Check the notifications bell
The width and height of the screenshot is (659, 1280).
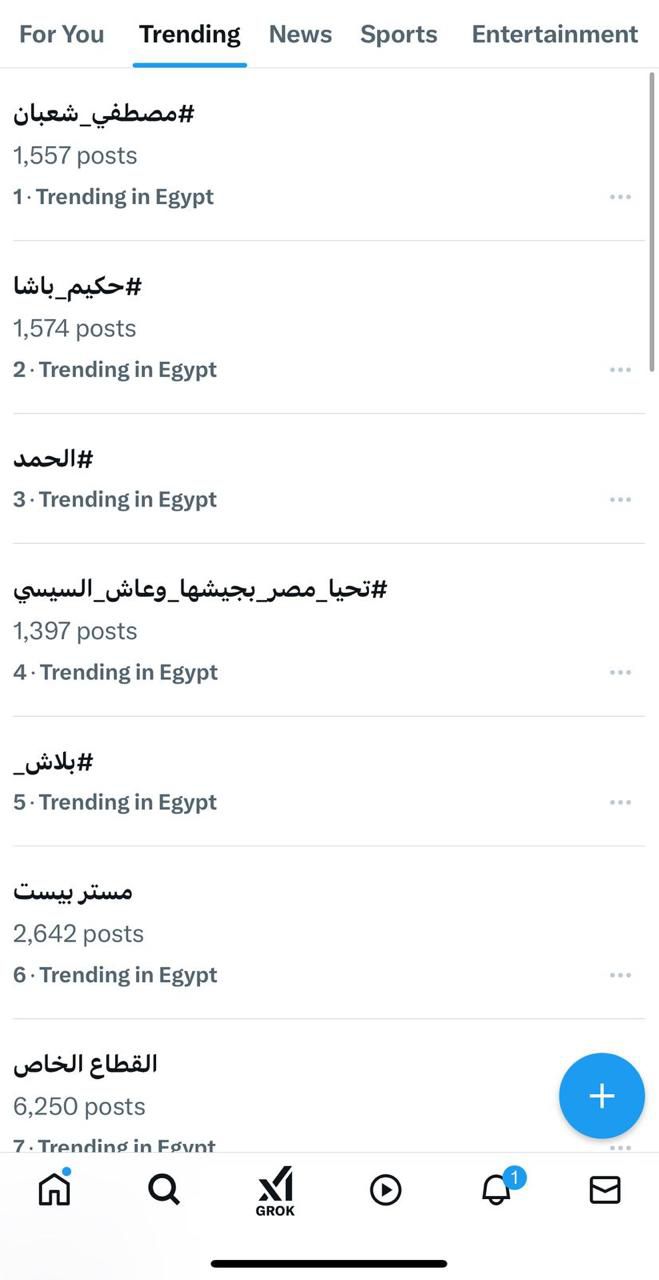point(496,1189)
